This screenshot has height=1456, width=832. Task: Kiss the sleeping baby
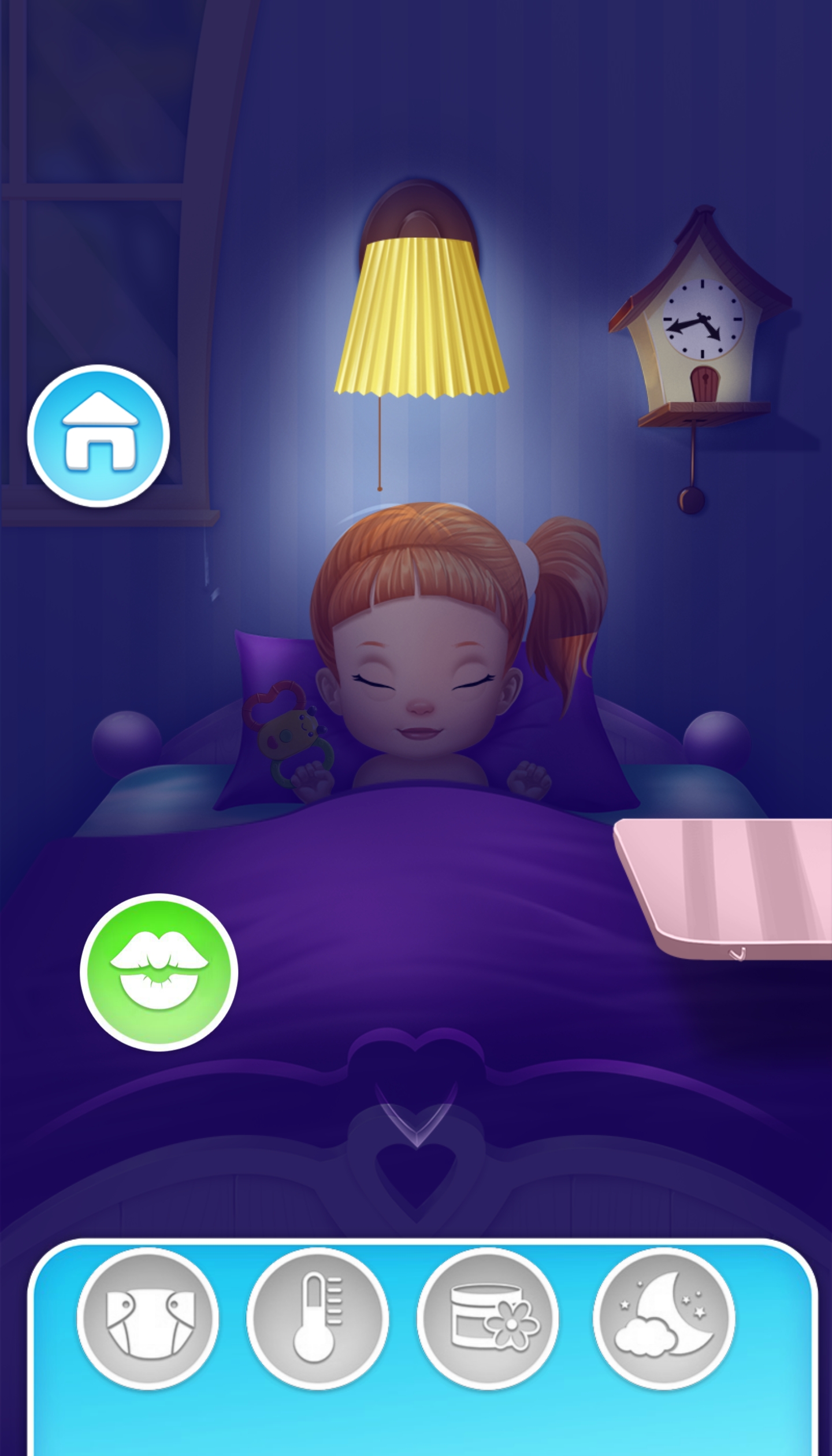click(158, 972)
